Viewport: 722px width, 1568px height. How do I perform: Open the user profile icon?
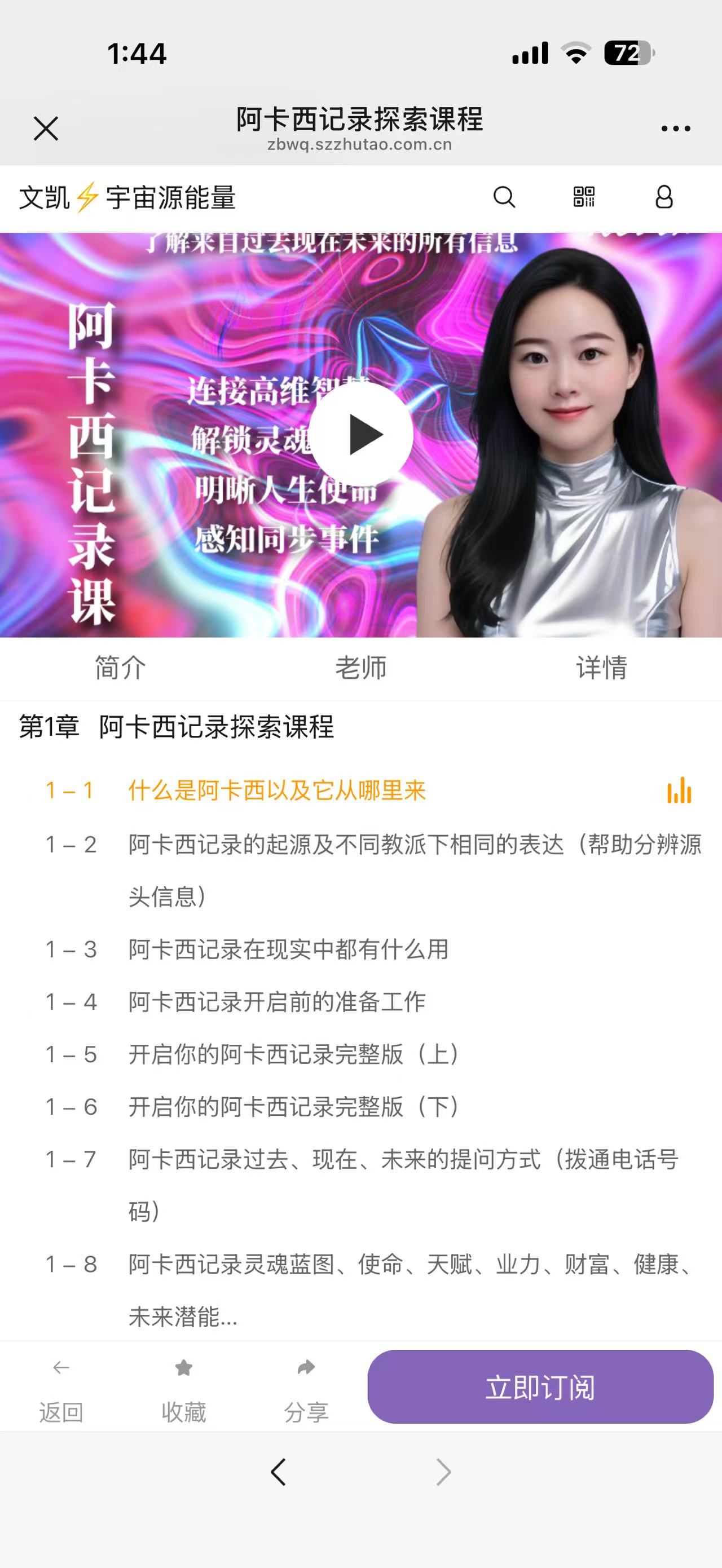coord(663,197)
